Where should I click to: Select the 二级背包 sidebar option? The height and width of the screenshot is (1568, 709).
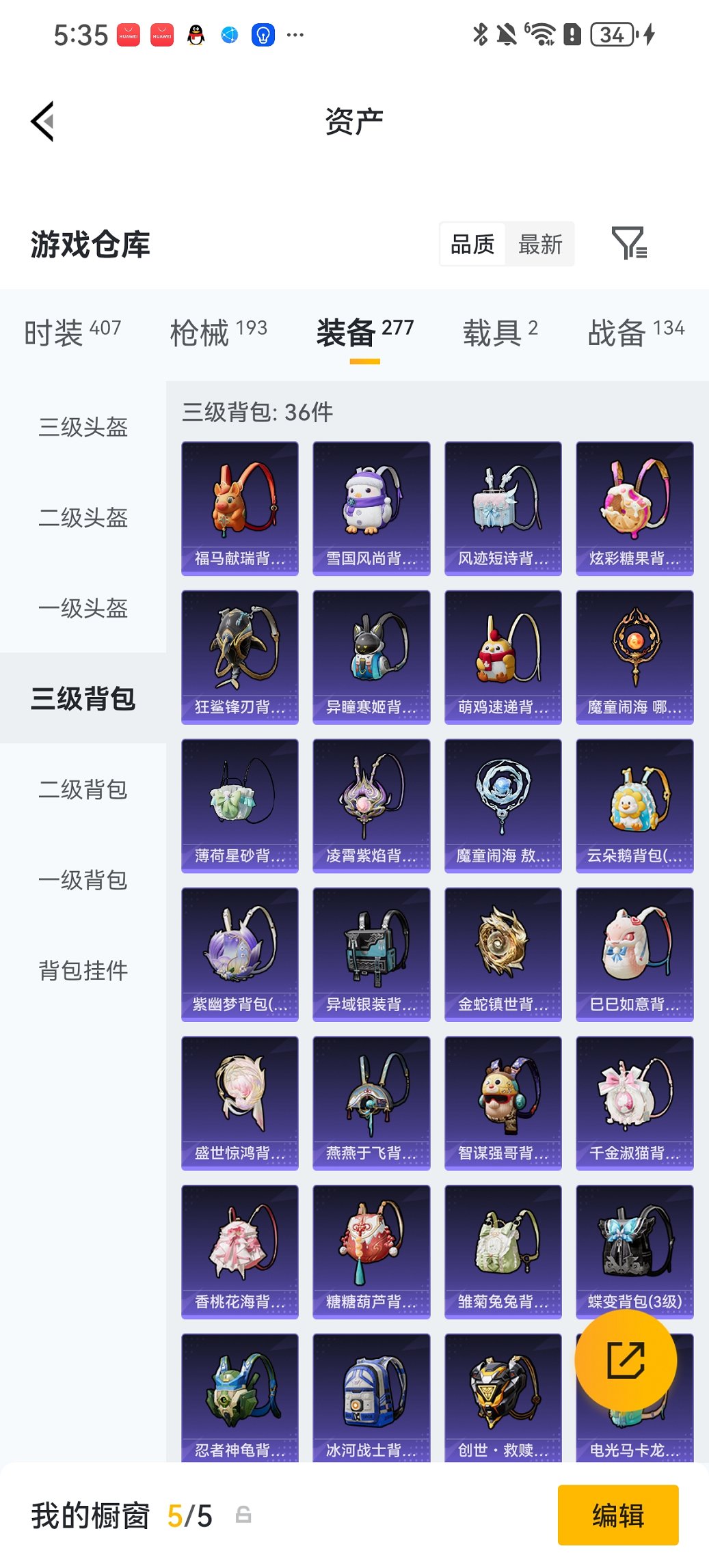pos(83,790)
